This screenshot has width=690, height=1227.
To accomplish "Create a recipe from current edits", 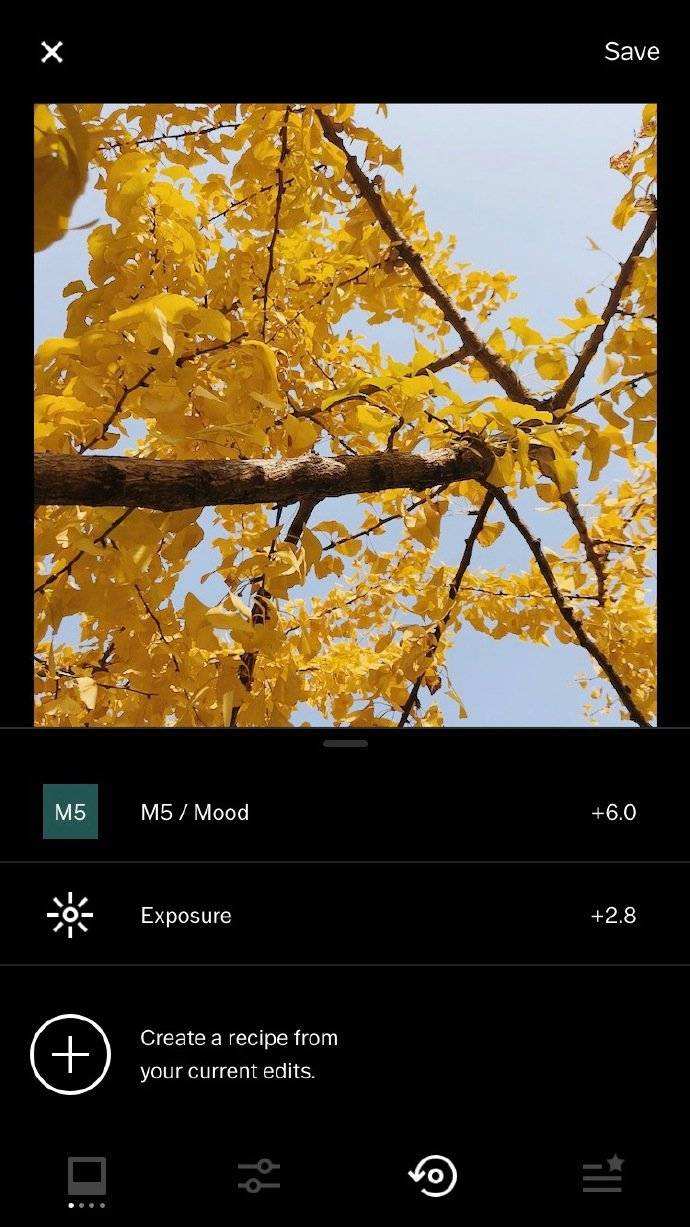I will pyautogui.click(x=70, y=1054).
